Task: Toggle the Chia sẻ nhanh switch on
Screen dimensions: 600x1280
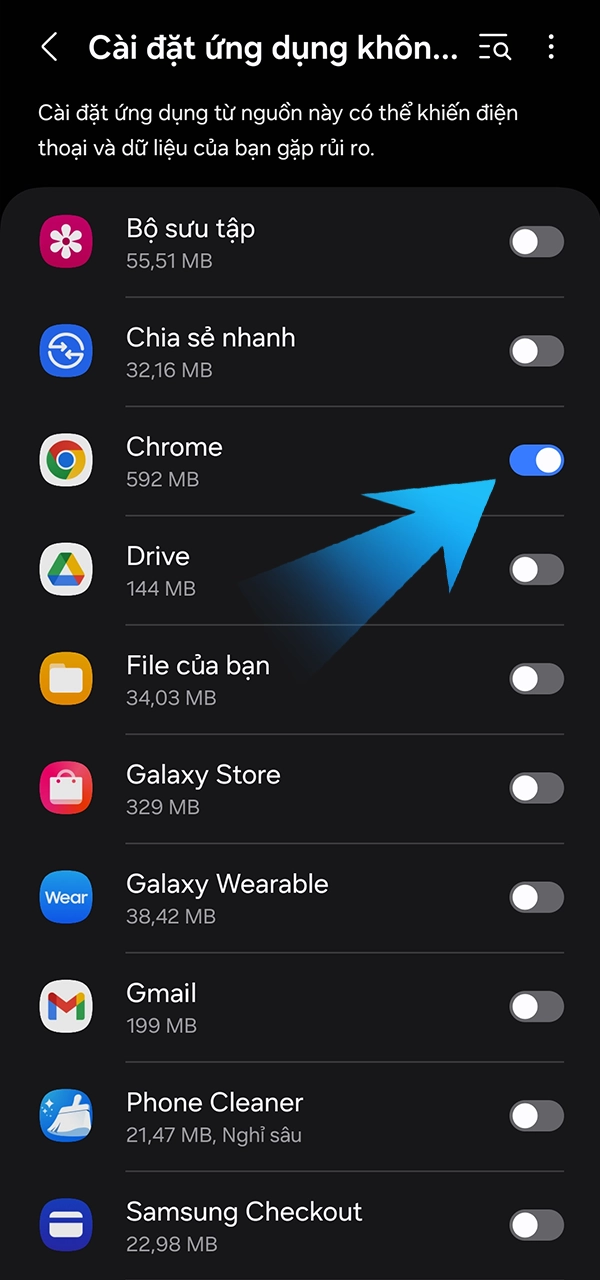Action: point(537,351)
